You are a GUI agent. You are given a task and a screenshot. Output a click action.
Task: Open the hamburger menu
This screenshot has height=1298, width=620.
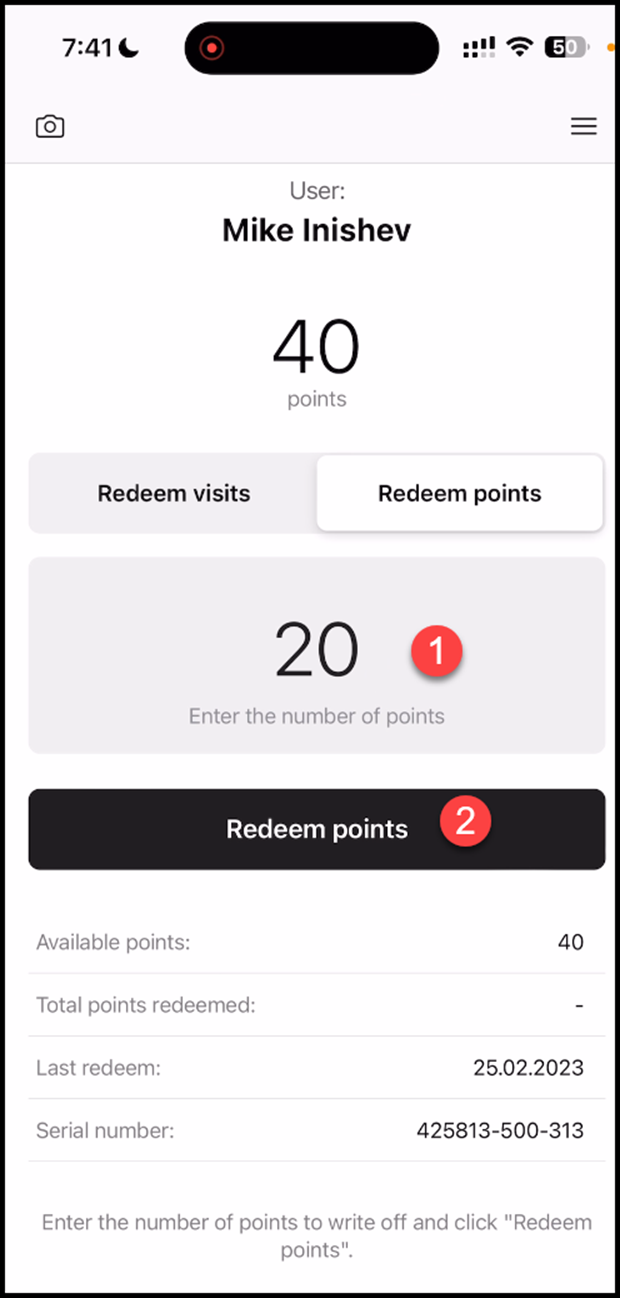pyautogui.click(x=583, y=127)
